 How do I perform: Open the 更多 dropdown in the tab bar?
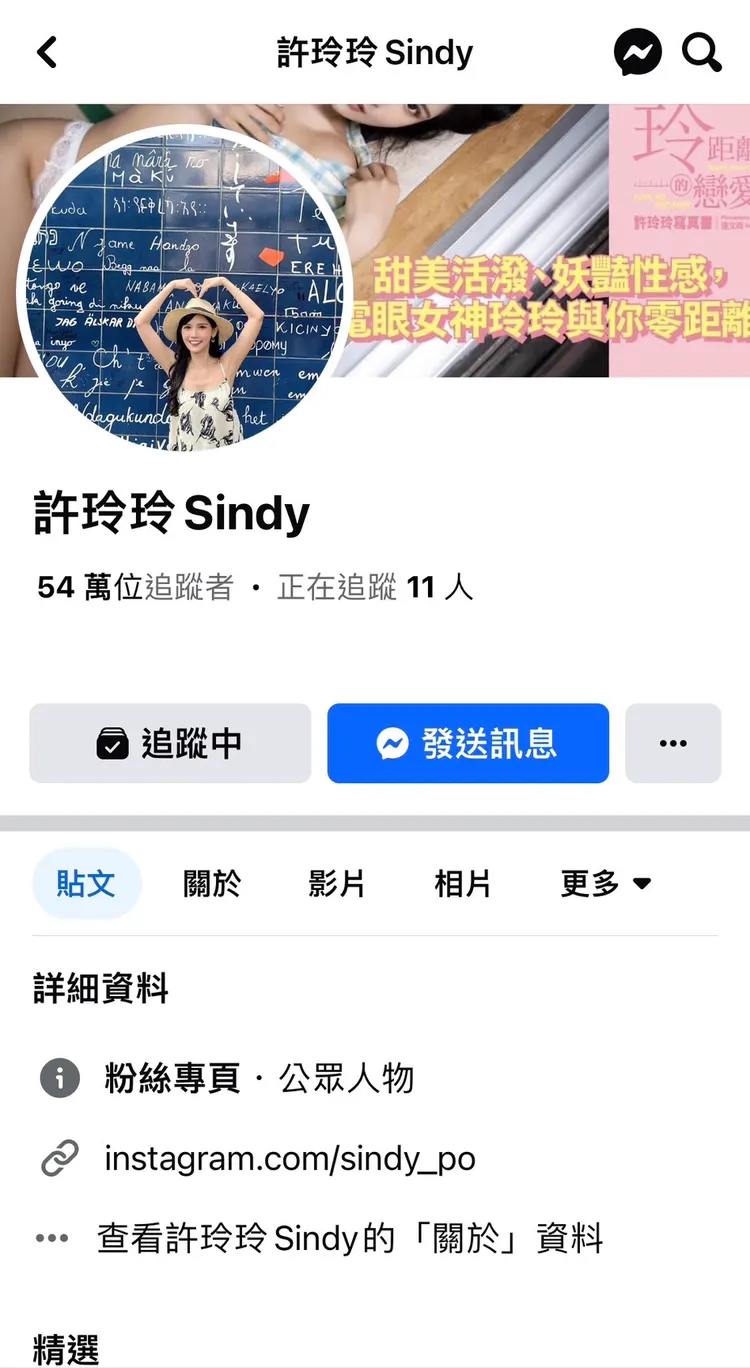point(606,883)
